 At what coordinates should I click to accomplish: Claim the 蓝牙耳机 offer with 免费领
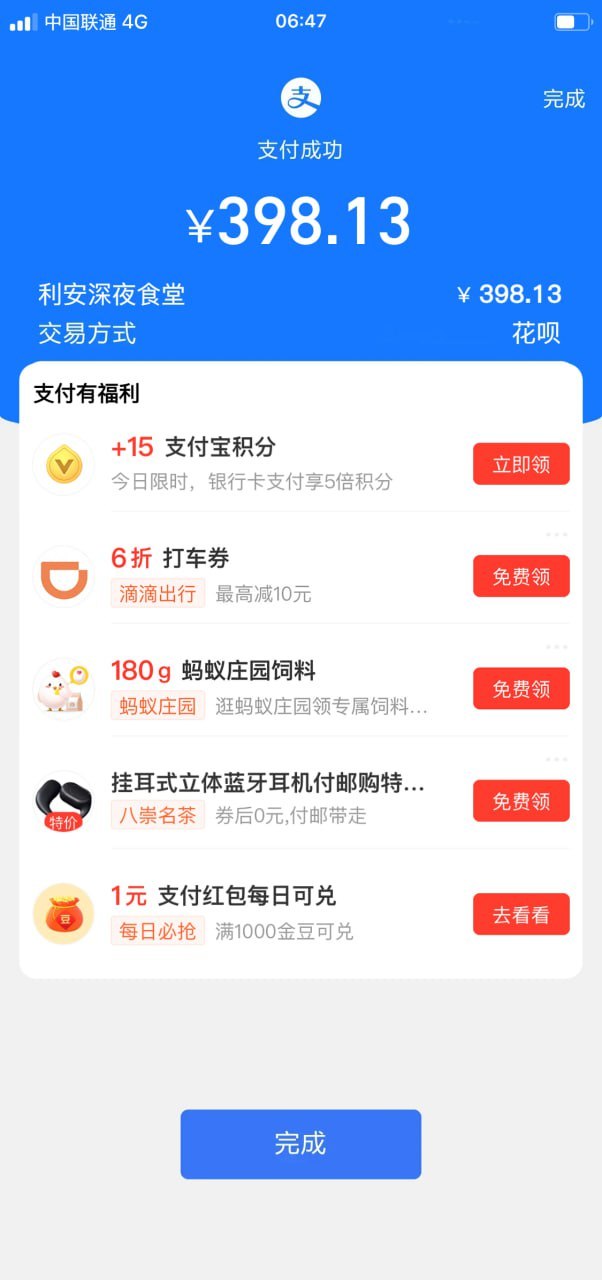tap(521, 801)
